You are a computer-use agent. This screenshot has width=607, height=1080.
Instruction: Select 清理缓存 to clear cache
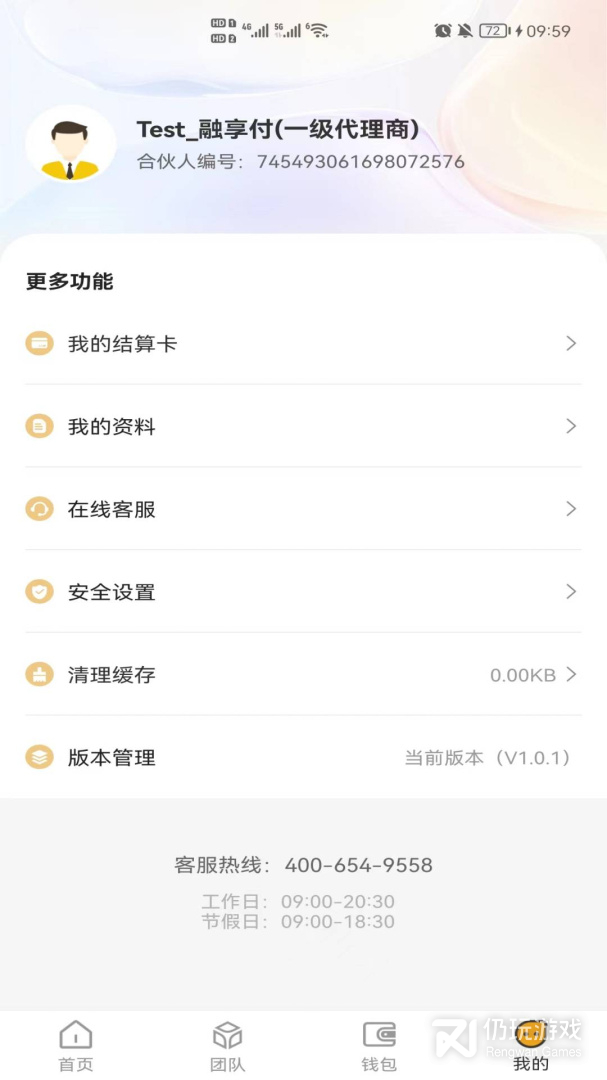[302, 675]
